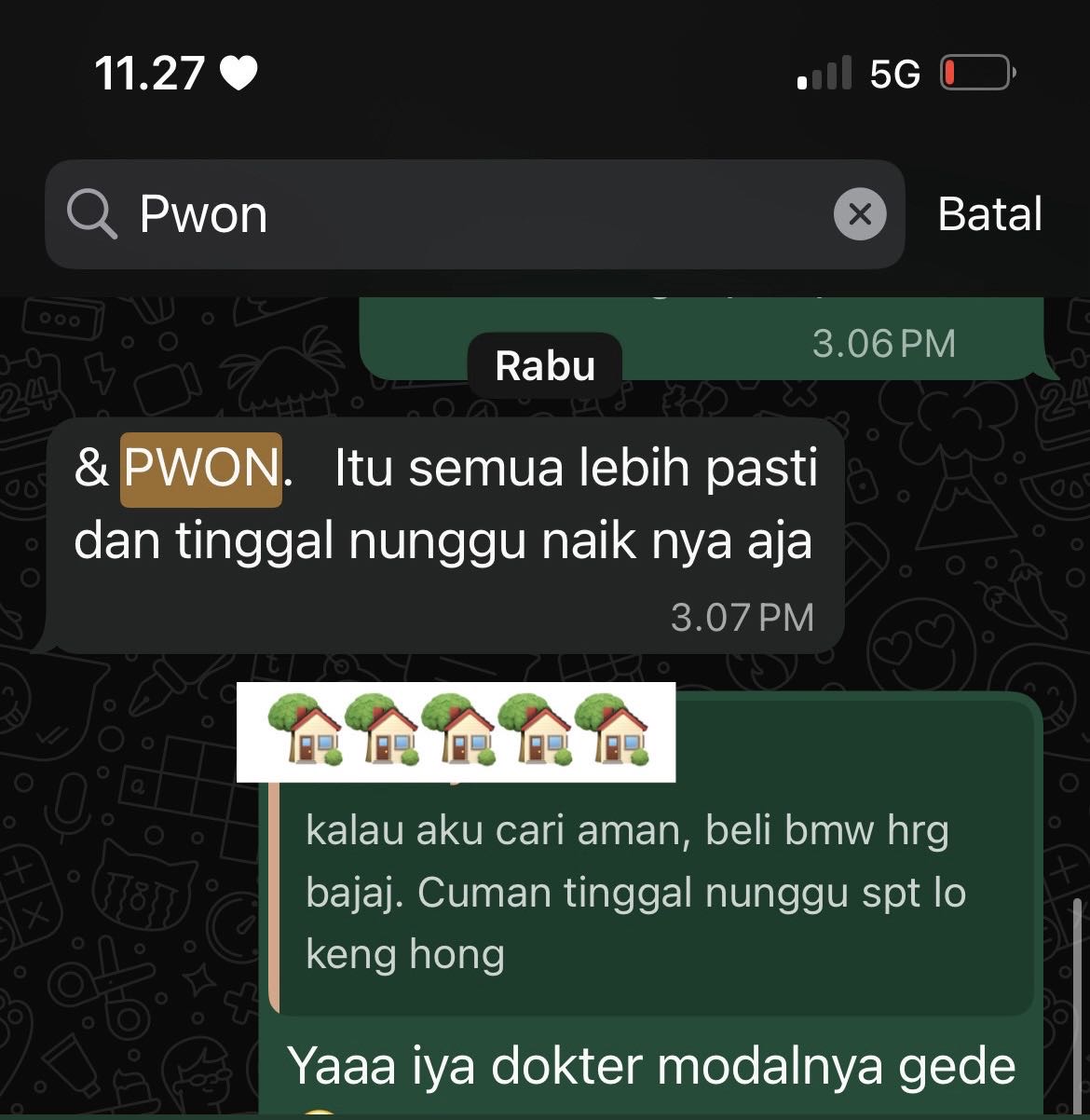Screen dimensions: 1090x1120
Task: Tap the Pwon search field
Action: pyautogui.click(x=466, y=214)
